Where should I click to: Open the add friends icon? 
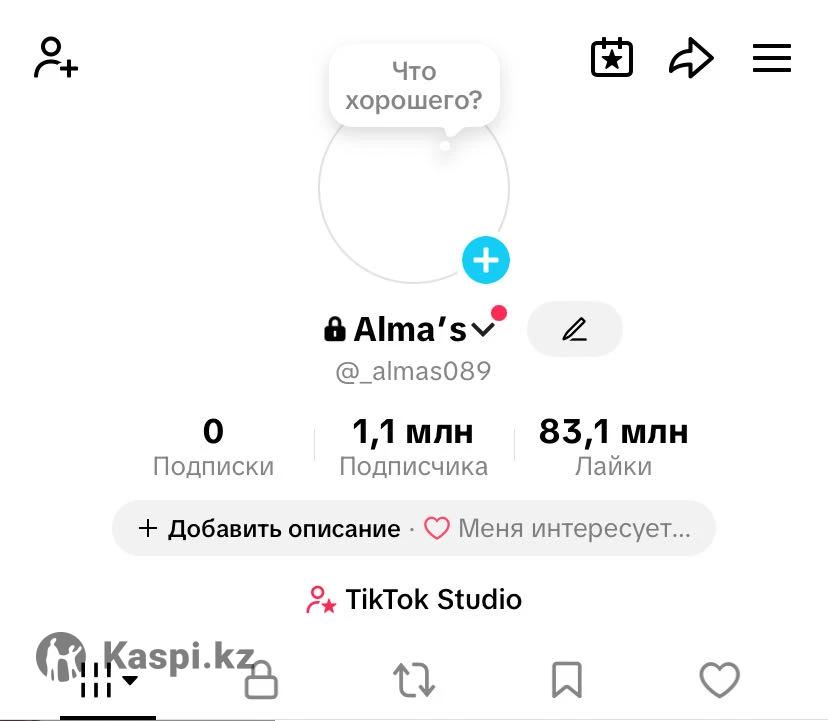coord(55,58)
